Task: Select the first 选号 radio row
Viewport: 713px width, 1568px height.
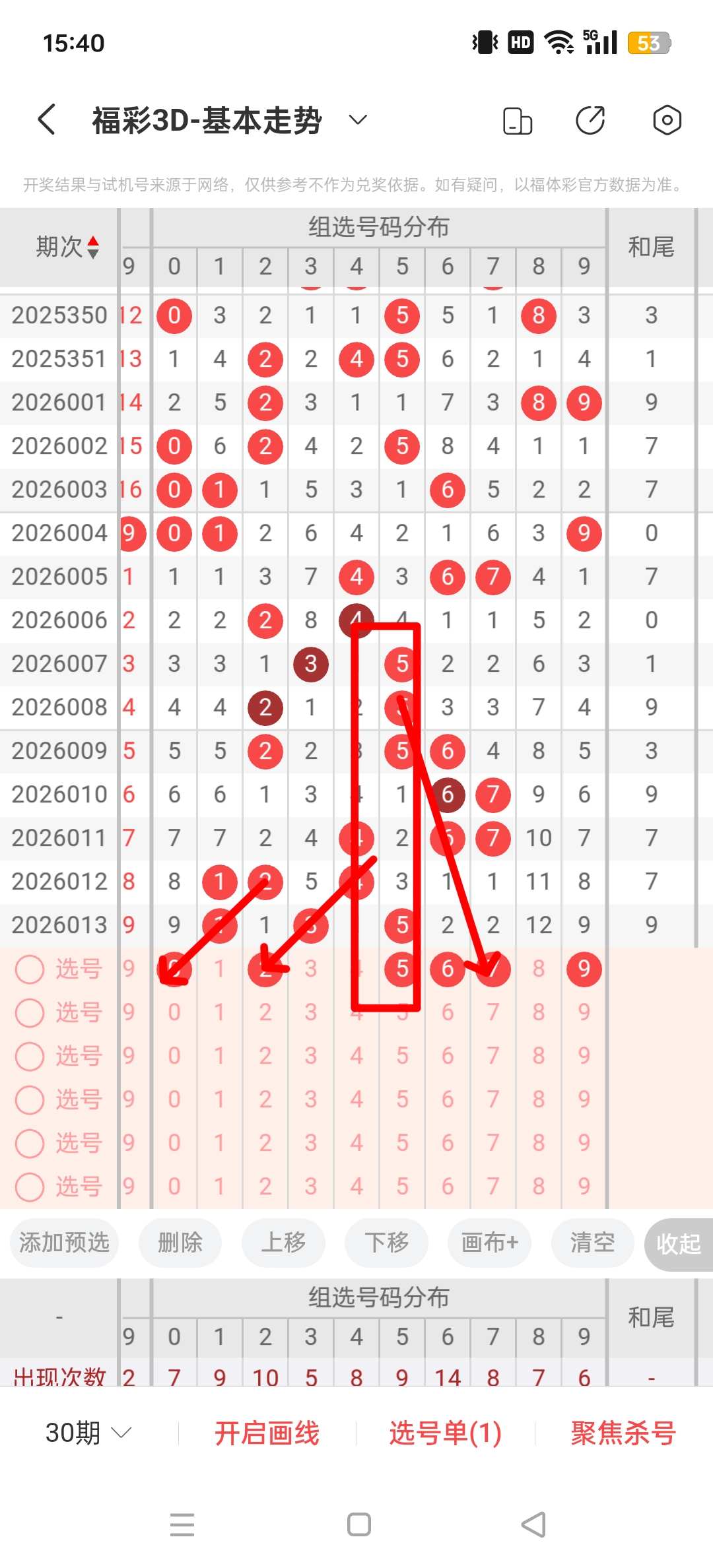Action: (x=30, y=969)
